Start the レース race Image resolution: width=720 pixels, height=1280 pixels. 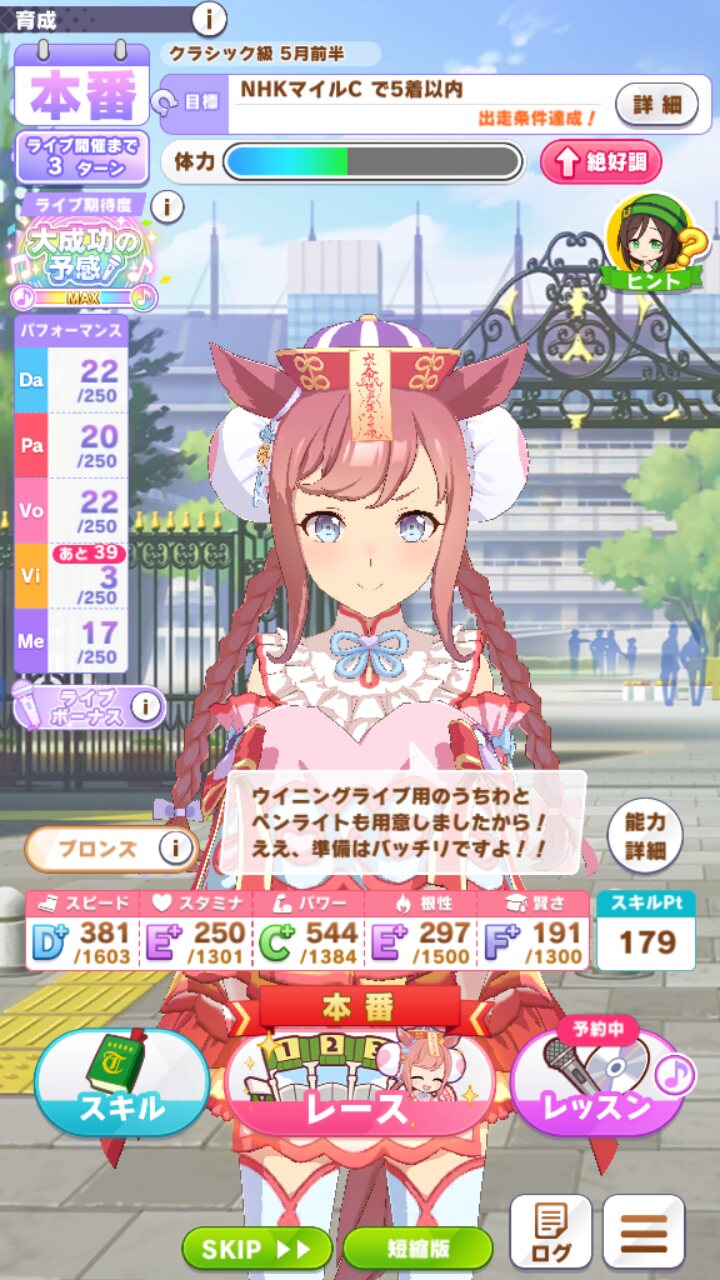click(360, 1085)
